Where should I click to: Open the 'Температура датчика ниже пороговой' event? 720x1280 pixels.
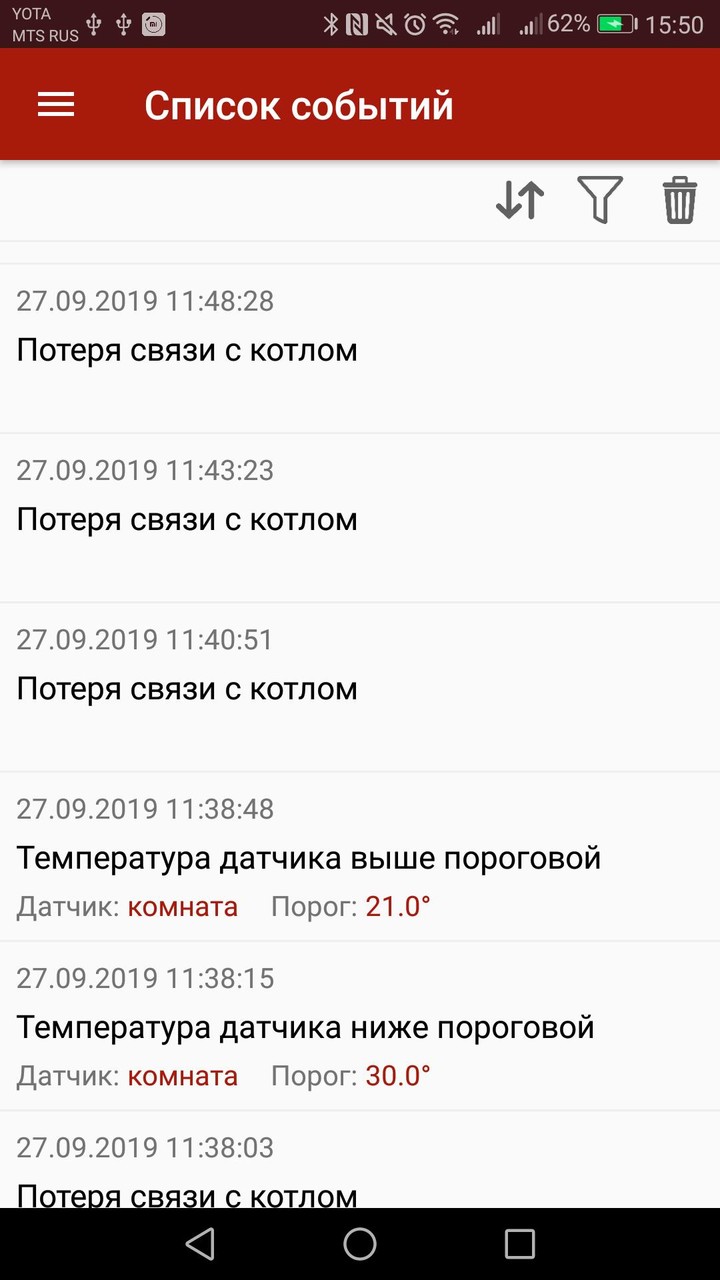(x=360, y=1025)
